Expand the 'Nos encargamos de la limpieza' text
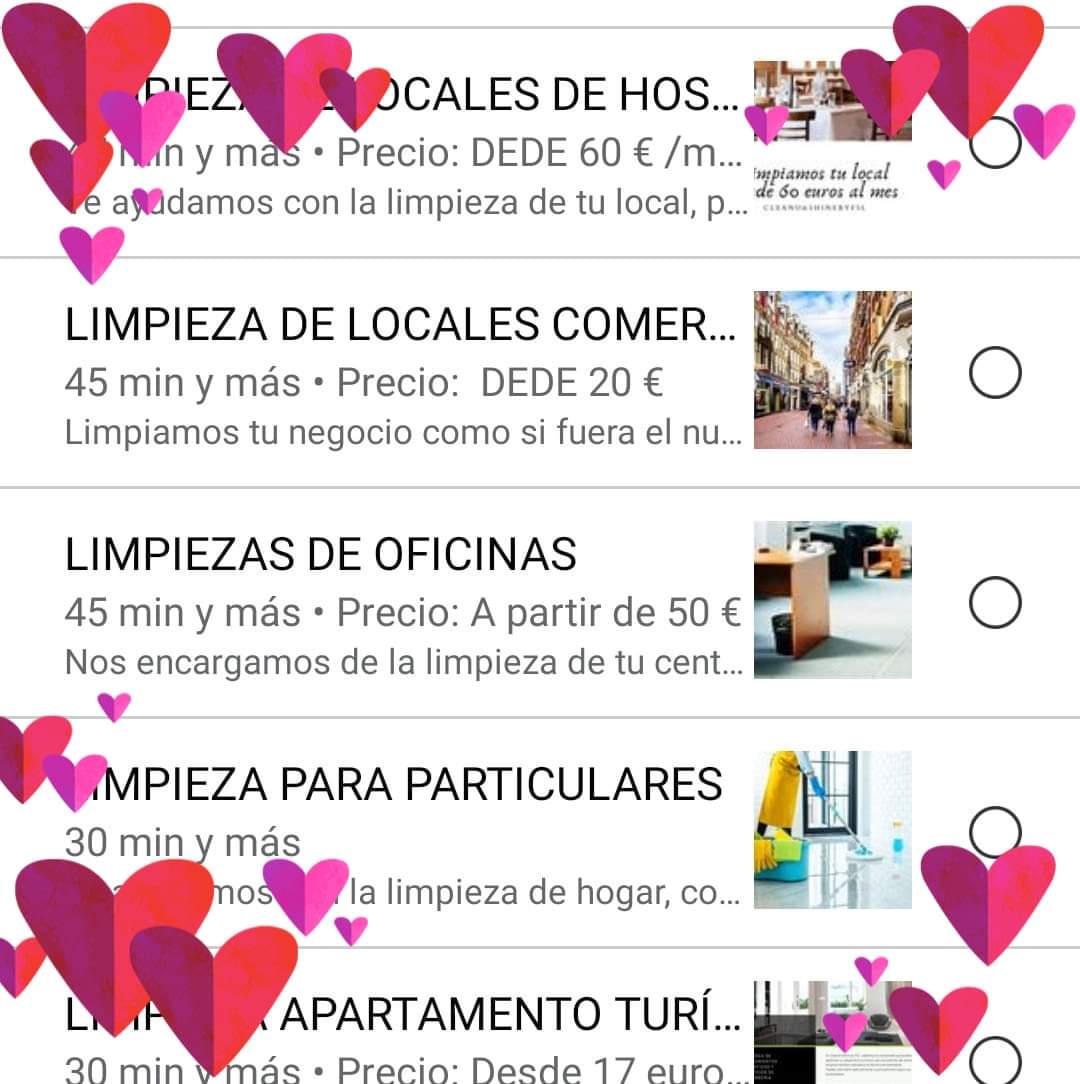 (400, 661)
